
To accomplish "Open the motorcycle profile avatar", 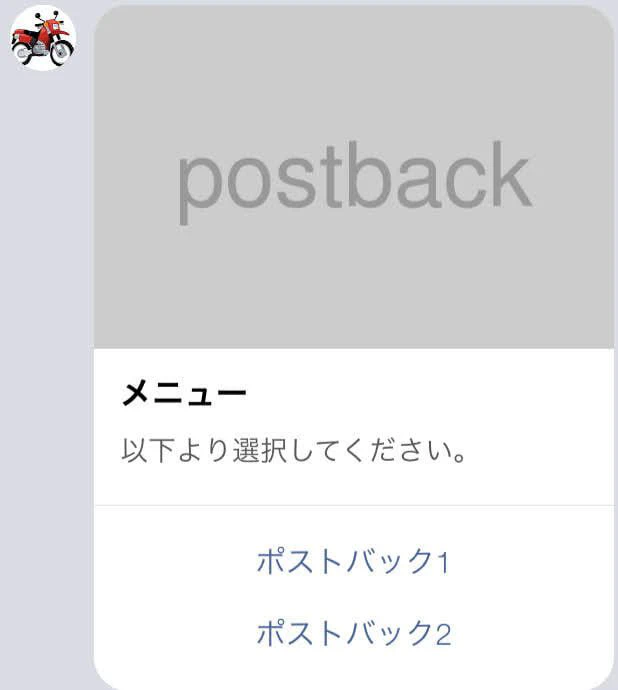I will coord(43,39).
